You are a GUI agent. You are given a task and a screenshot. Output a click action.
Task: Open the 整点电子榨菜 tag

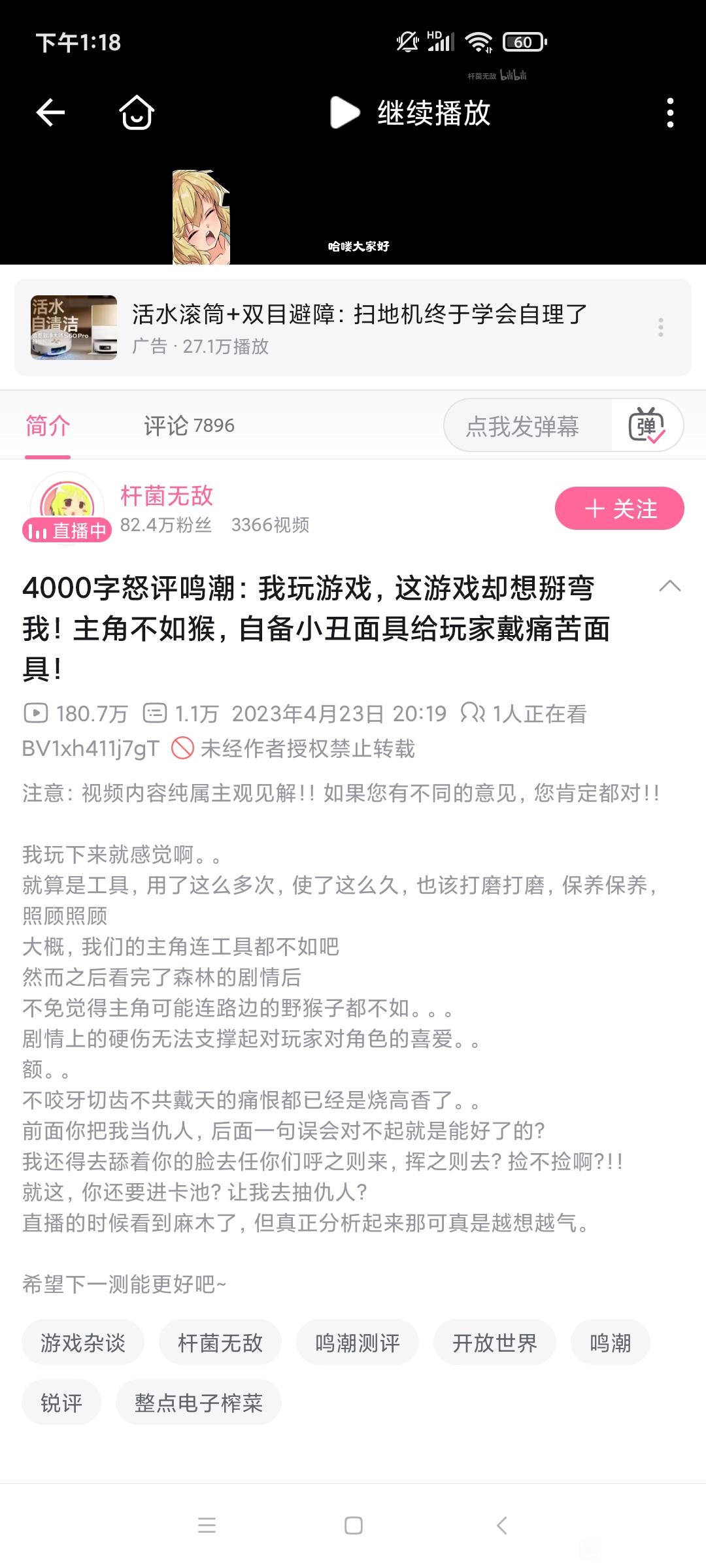click(199, 1403)
